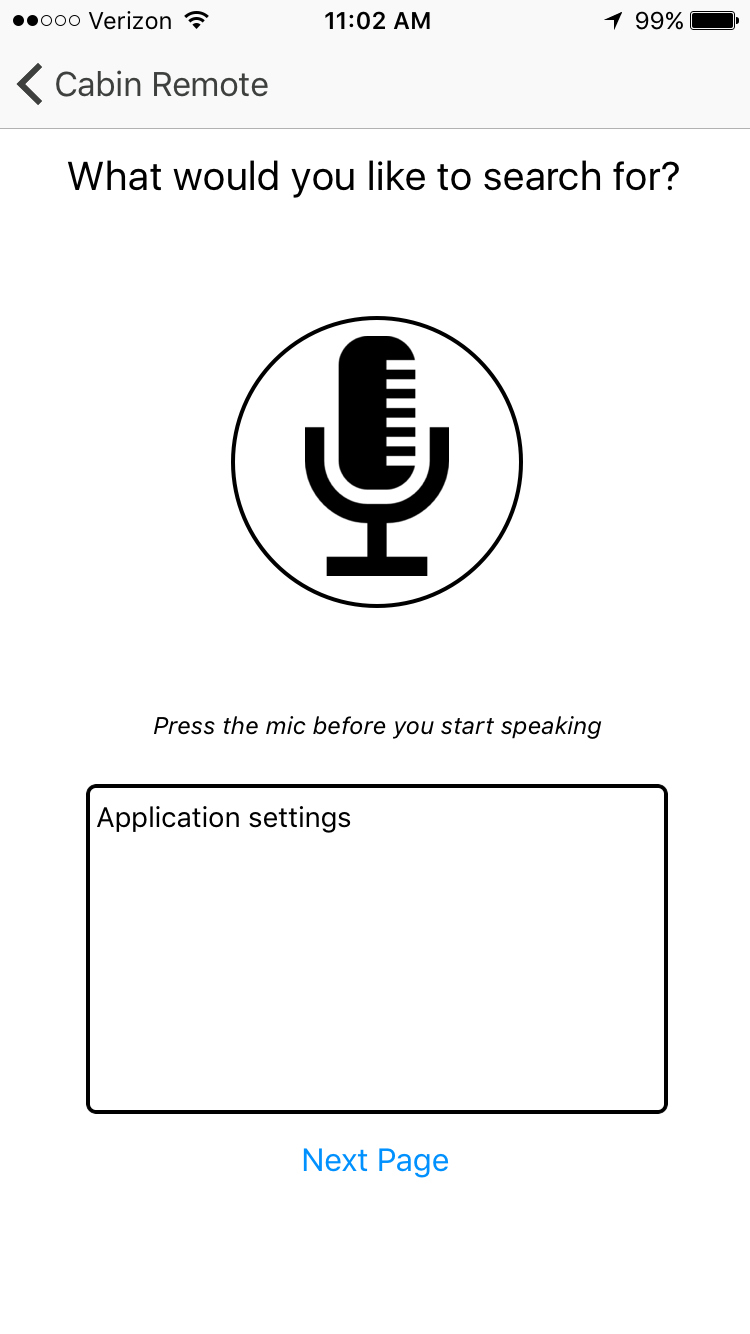Tap the microphone to start speaking
Viewport: 750px width, 1334px height.
point(377,461)
